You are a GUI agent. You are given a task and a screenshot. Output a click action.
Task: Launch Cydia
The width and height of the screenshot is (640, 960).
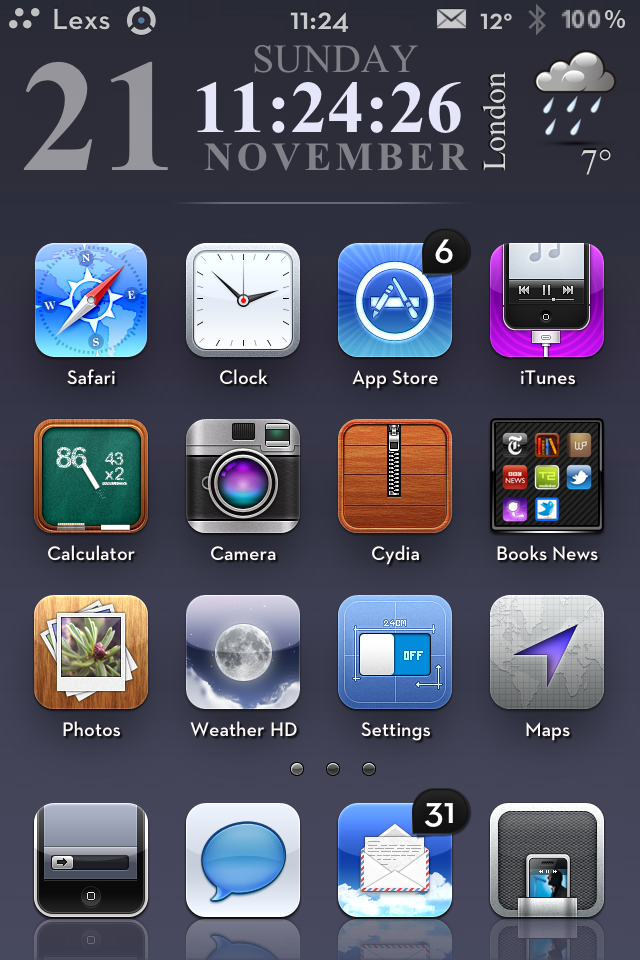coord(395,476)
